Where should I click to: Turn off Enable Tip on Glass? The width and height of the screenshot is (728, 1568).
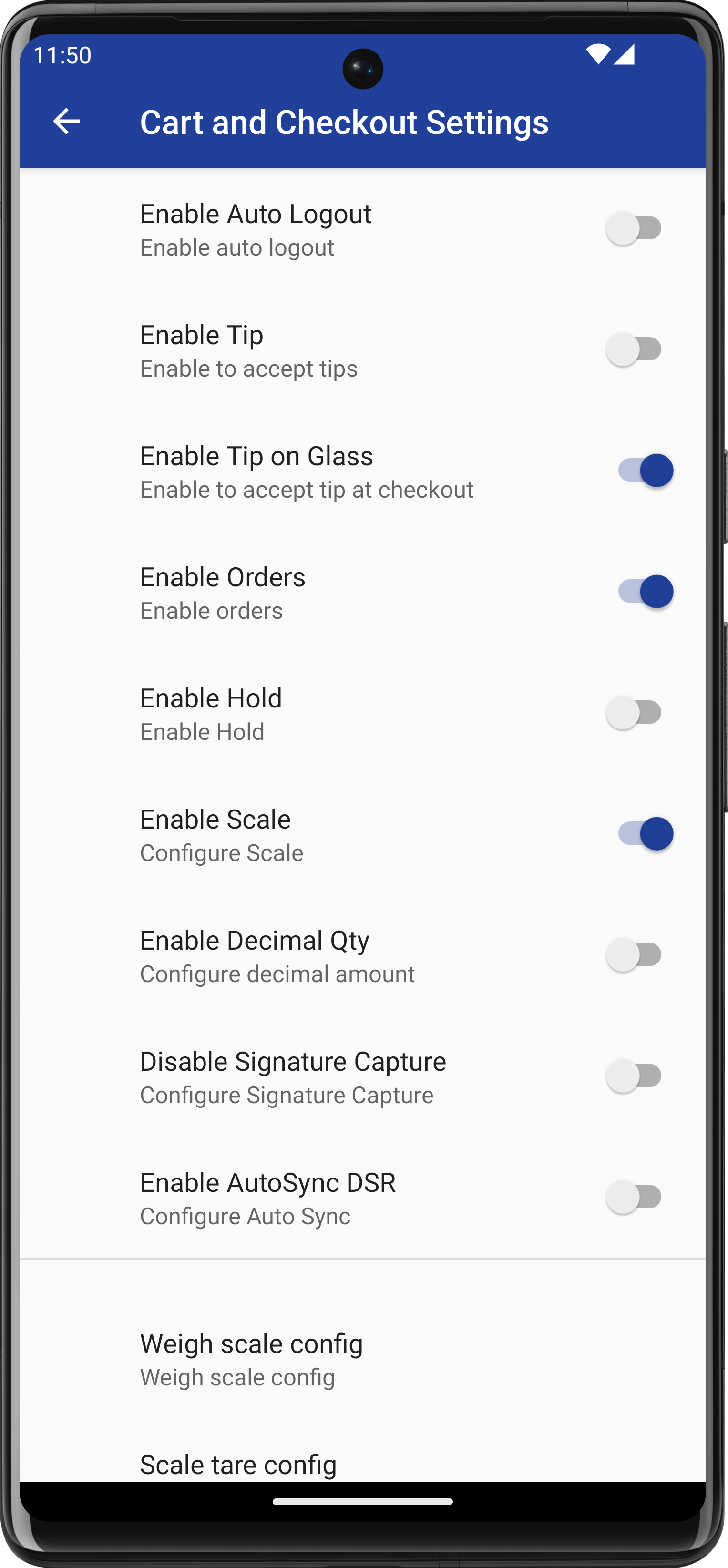[645, 471]
